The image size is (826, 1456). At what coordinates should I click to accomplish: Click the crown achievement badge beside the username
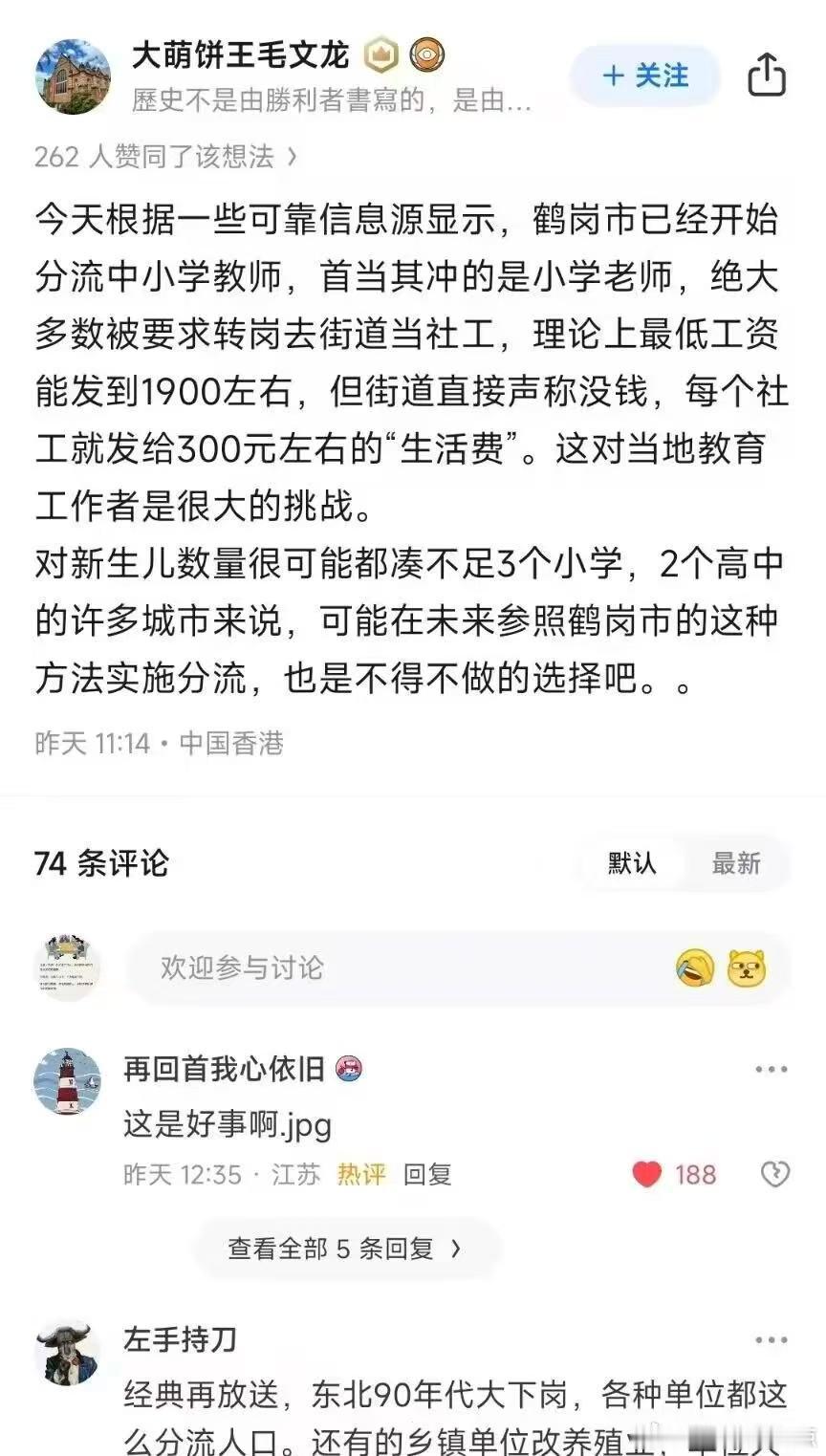click(x=381, y=54)
